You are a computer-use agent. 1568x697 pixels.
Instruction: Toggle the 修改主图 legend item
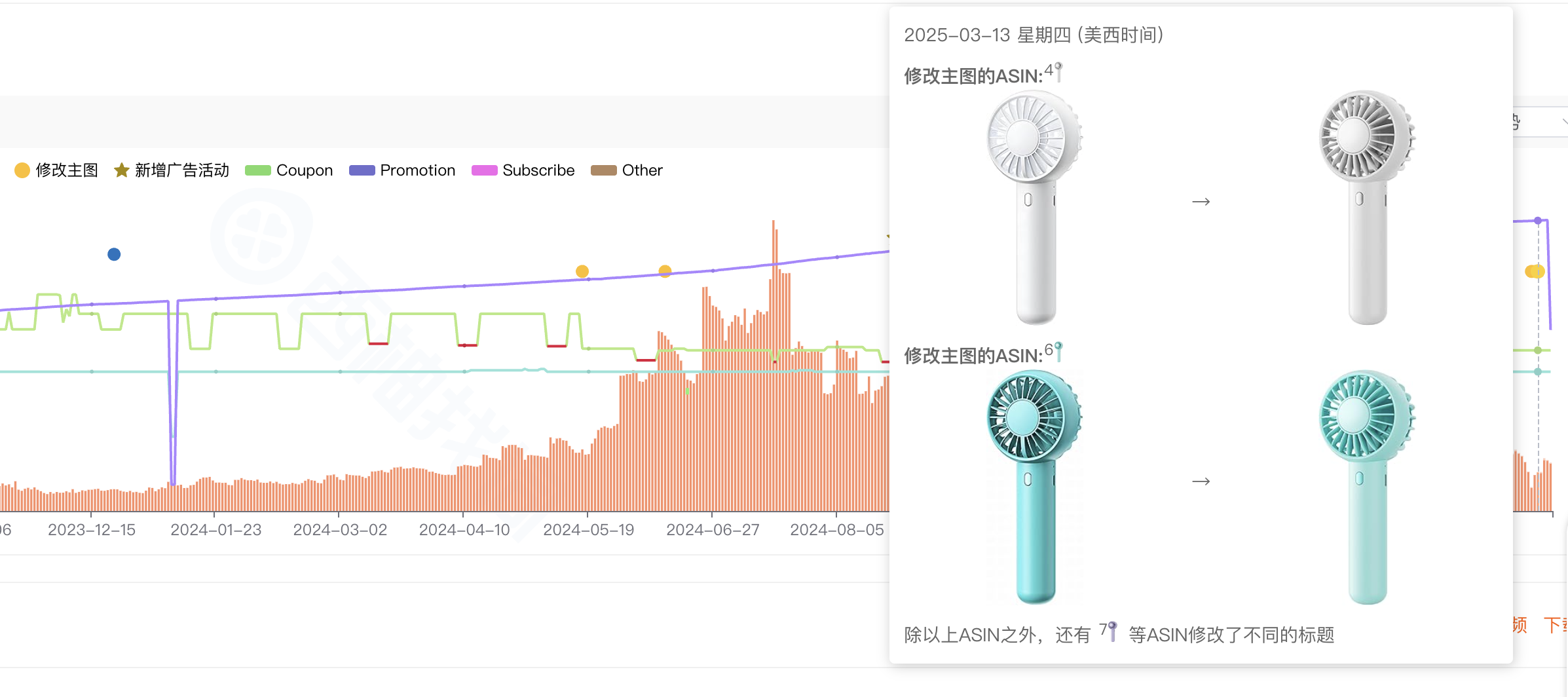(x=56, y=170)
